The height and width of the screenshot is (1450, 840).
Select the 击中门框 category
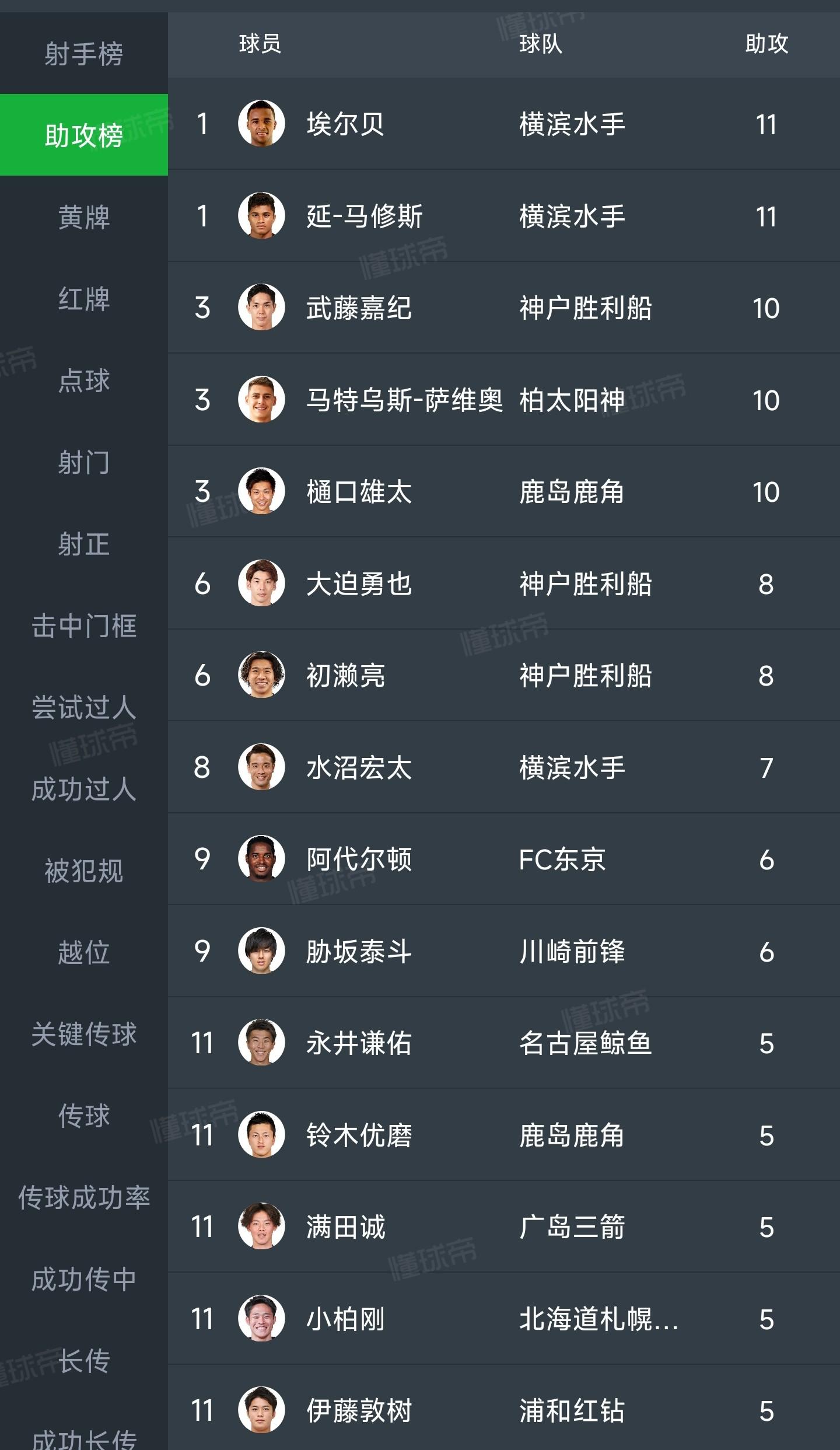pos(83,626)
